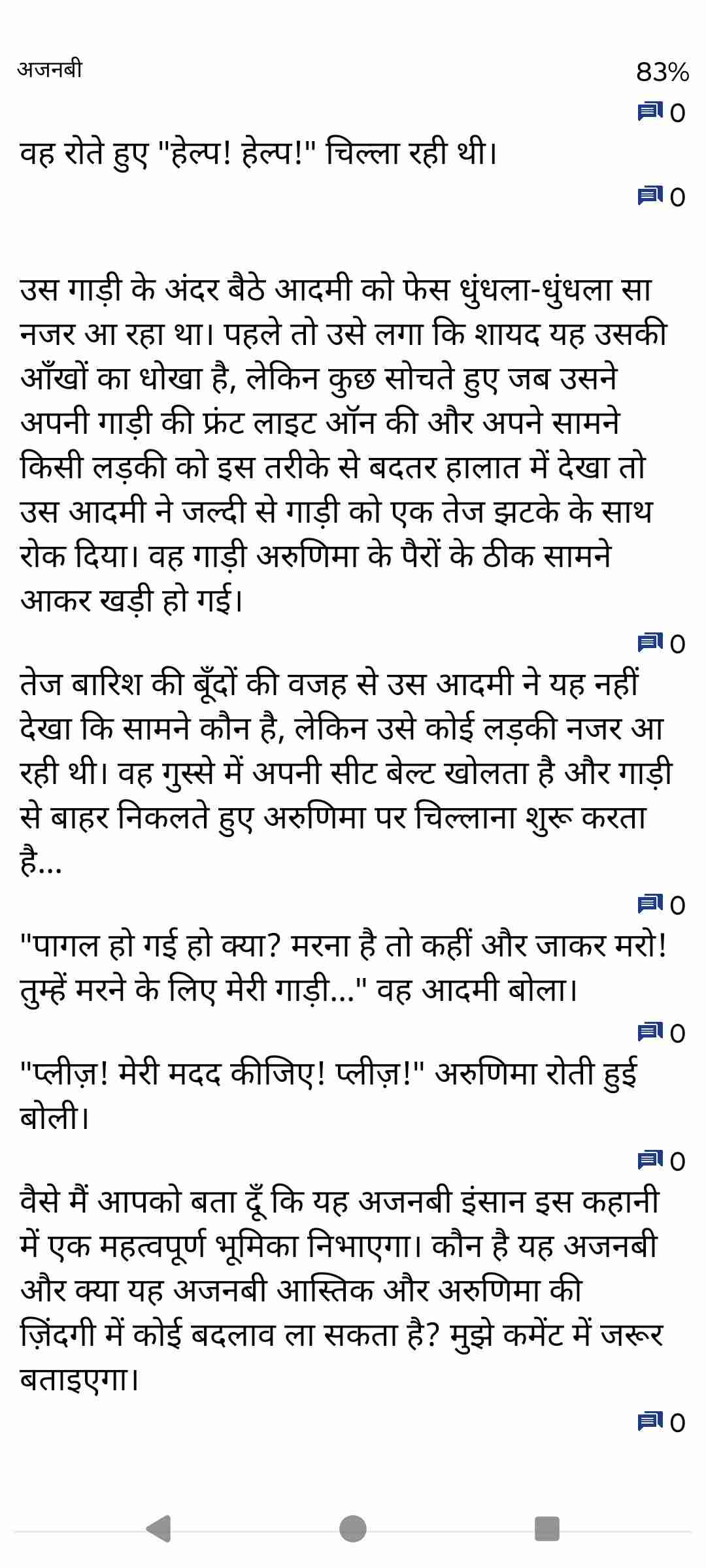Open comments for paragraph ending "आकर खड़ी हो गई"
This screenshot has width=706, height=1568.
point(660,644)
